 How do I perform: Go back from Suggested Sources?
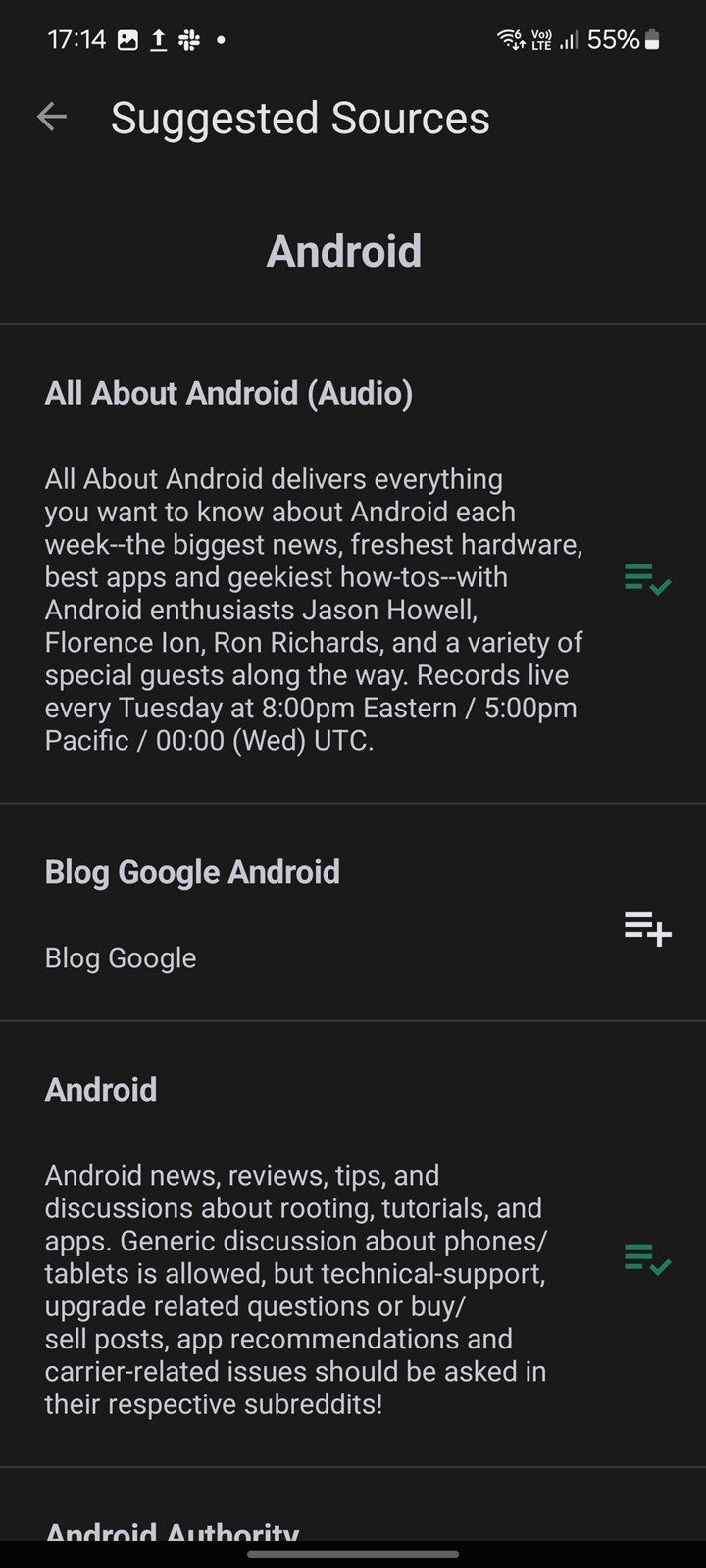click(52, 118)
